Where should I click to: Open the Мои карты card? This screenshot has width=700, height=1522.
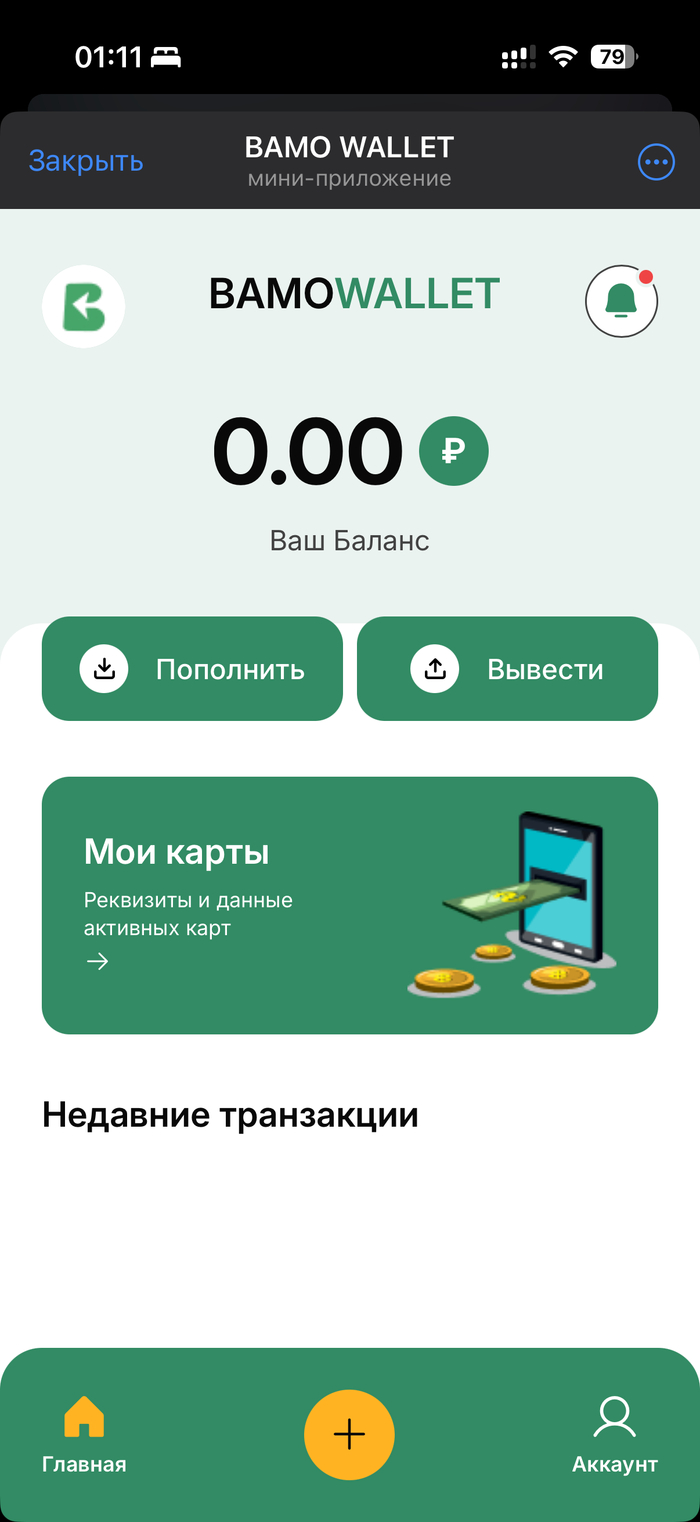[x=349, y=905]
